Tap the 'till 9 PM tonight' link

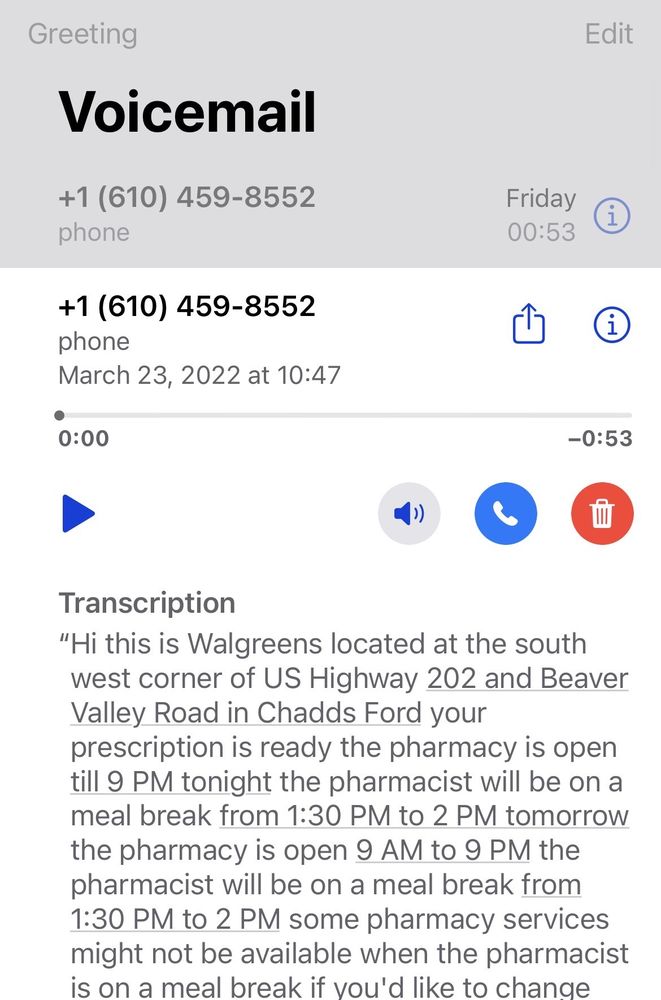pyautogui.click(x=171, y=781)
